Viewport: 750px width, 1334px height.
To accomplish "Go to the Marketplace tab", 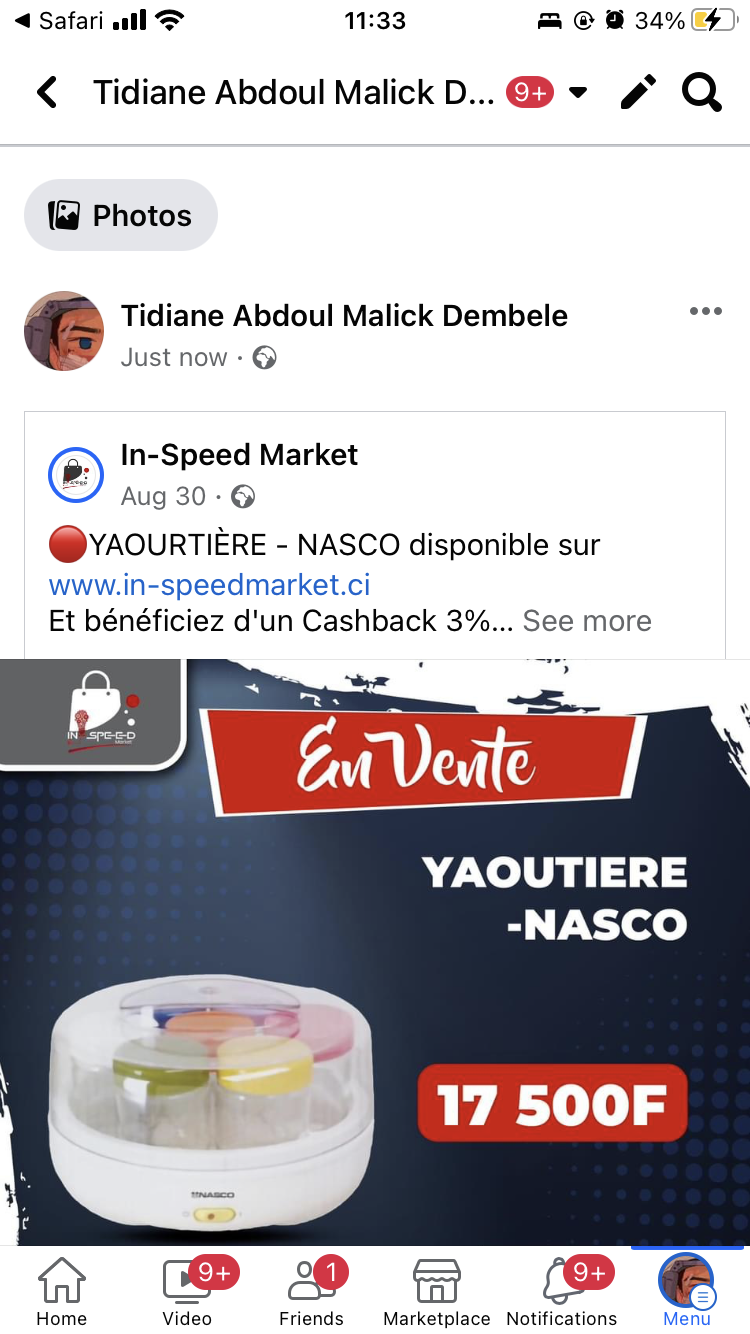I will click(437, 1291).
